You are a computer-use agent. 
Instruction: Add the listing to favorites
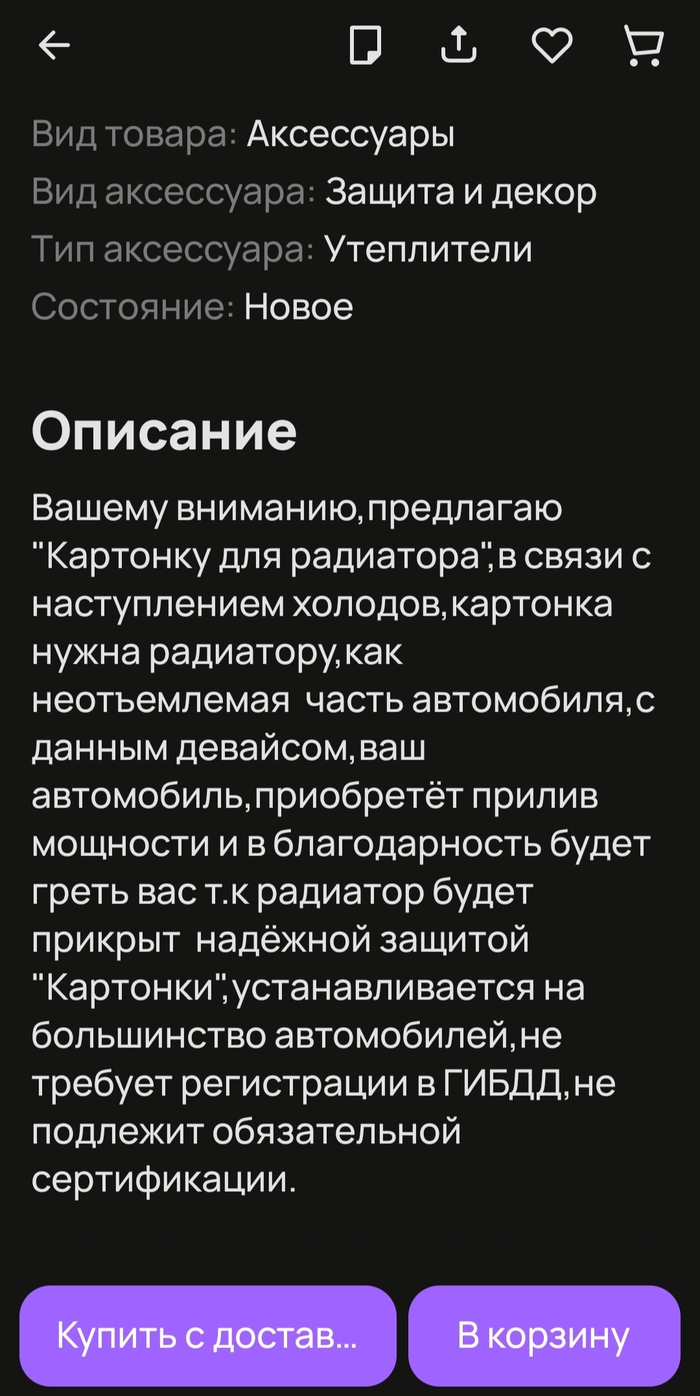[x=551, y=46]
